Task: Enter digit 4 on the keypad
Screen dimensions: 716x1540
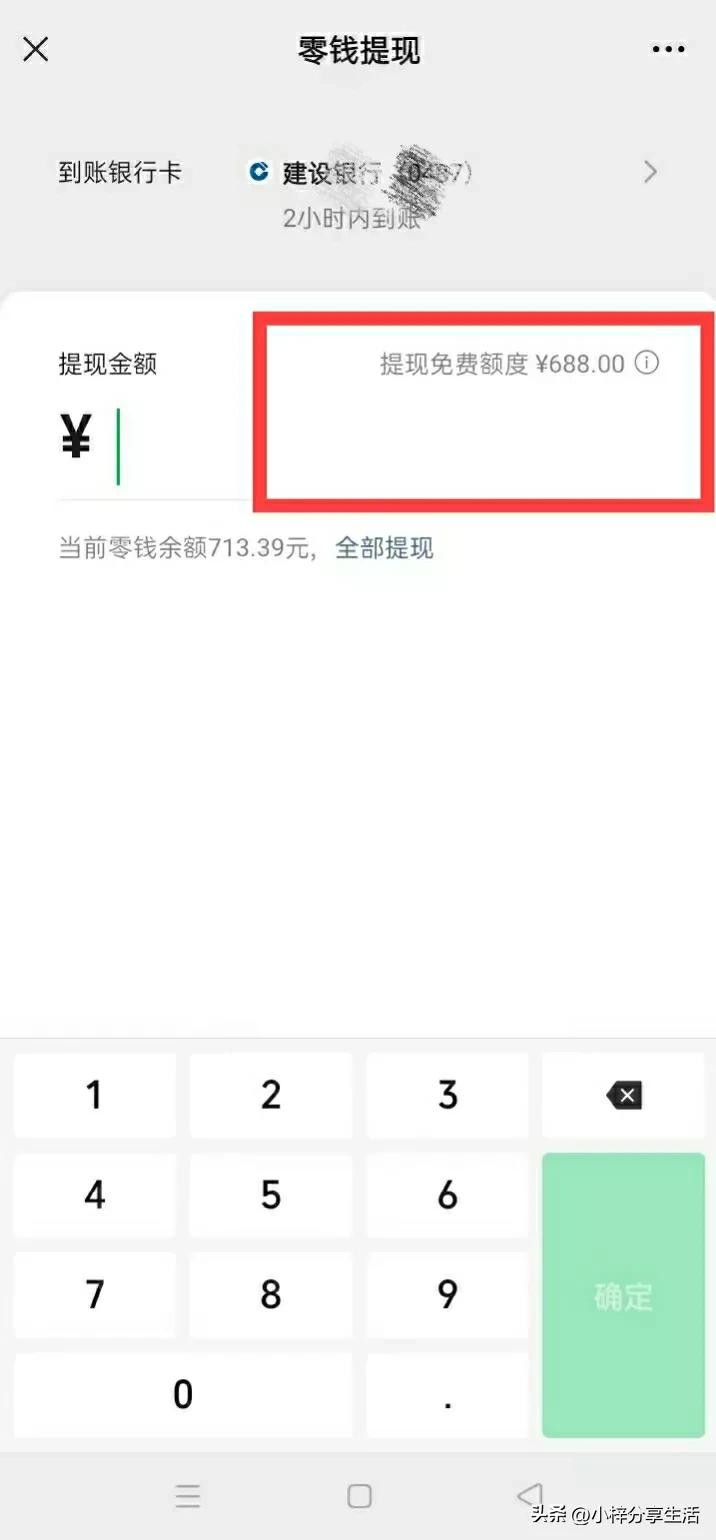Action: coord(95,1195)
